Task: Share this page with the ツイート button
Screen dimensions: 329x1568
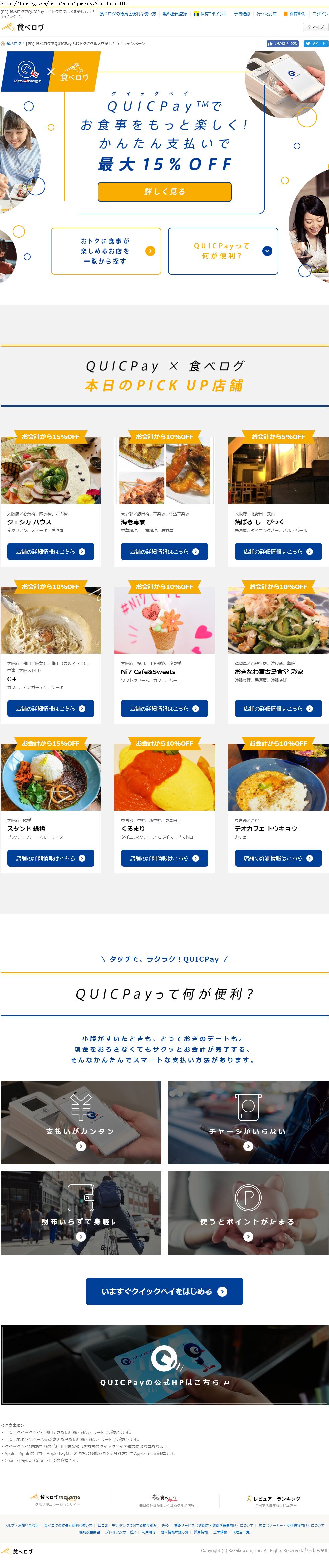Action: tap(316, 44)
